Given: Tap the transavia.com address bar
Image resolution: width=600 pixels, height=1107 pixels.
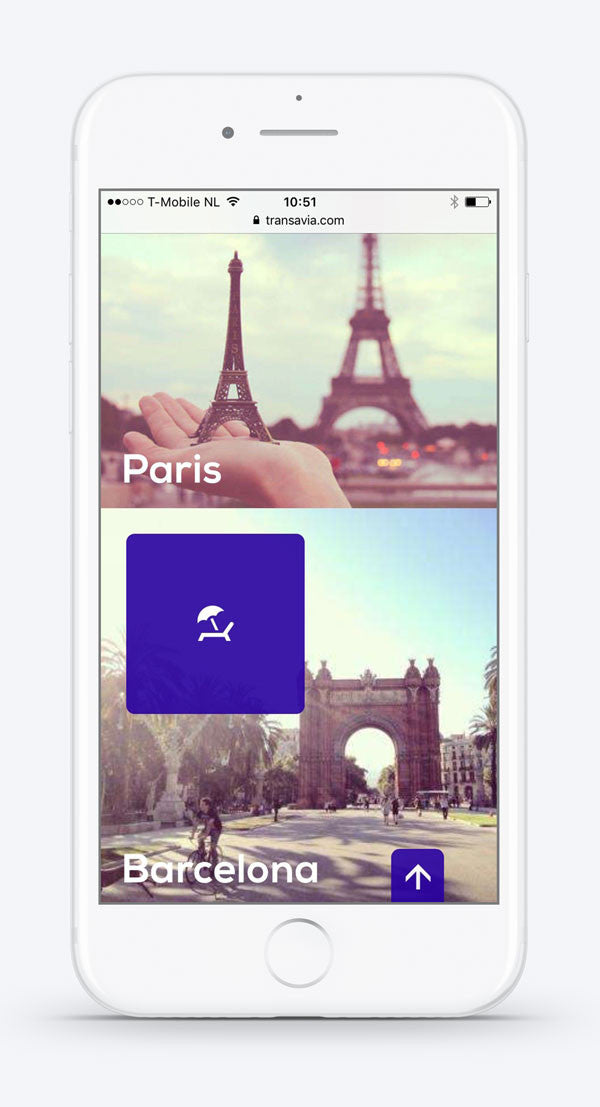Looking at the screenshot, I should tap(298, 220).
